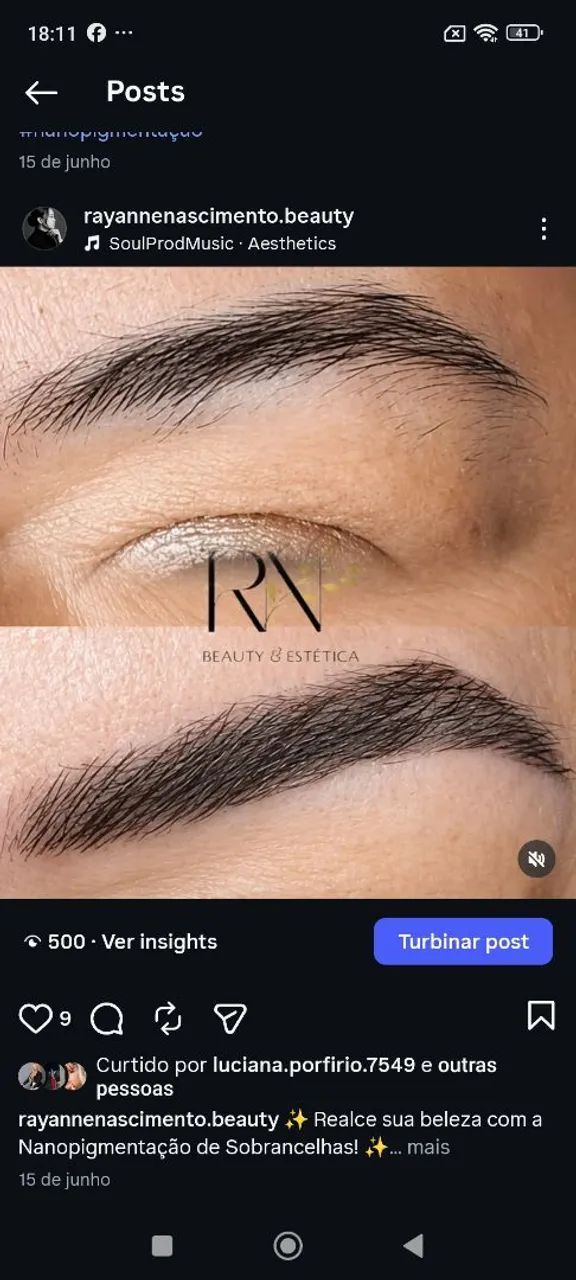Unmute the video sound
576x1280 pixels.
[x=536, y=859]
